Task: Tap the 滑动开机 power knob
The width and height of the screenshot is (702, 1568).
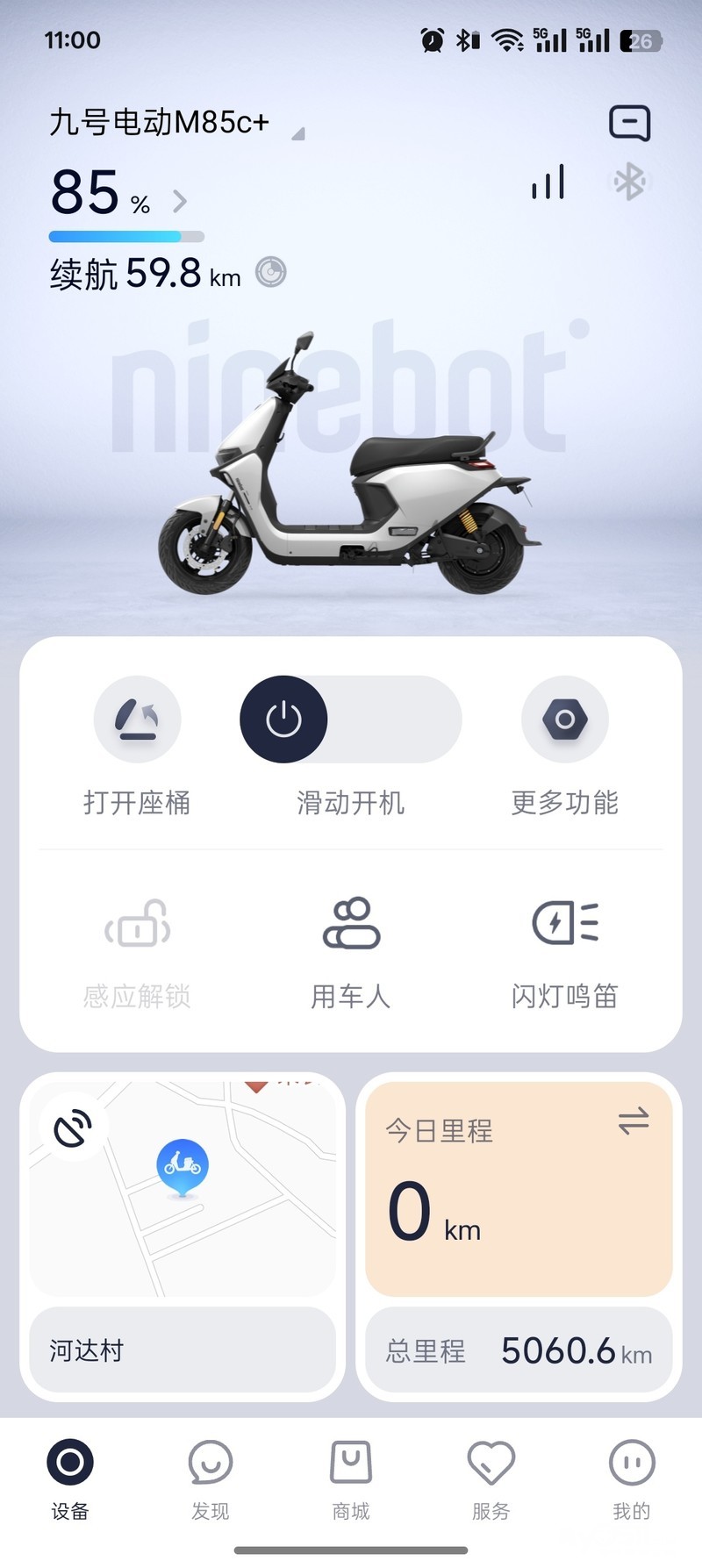Action: pos(283,720)
